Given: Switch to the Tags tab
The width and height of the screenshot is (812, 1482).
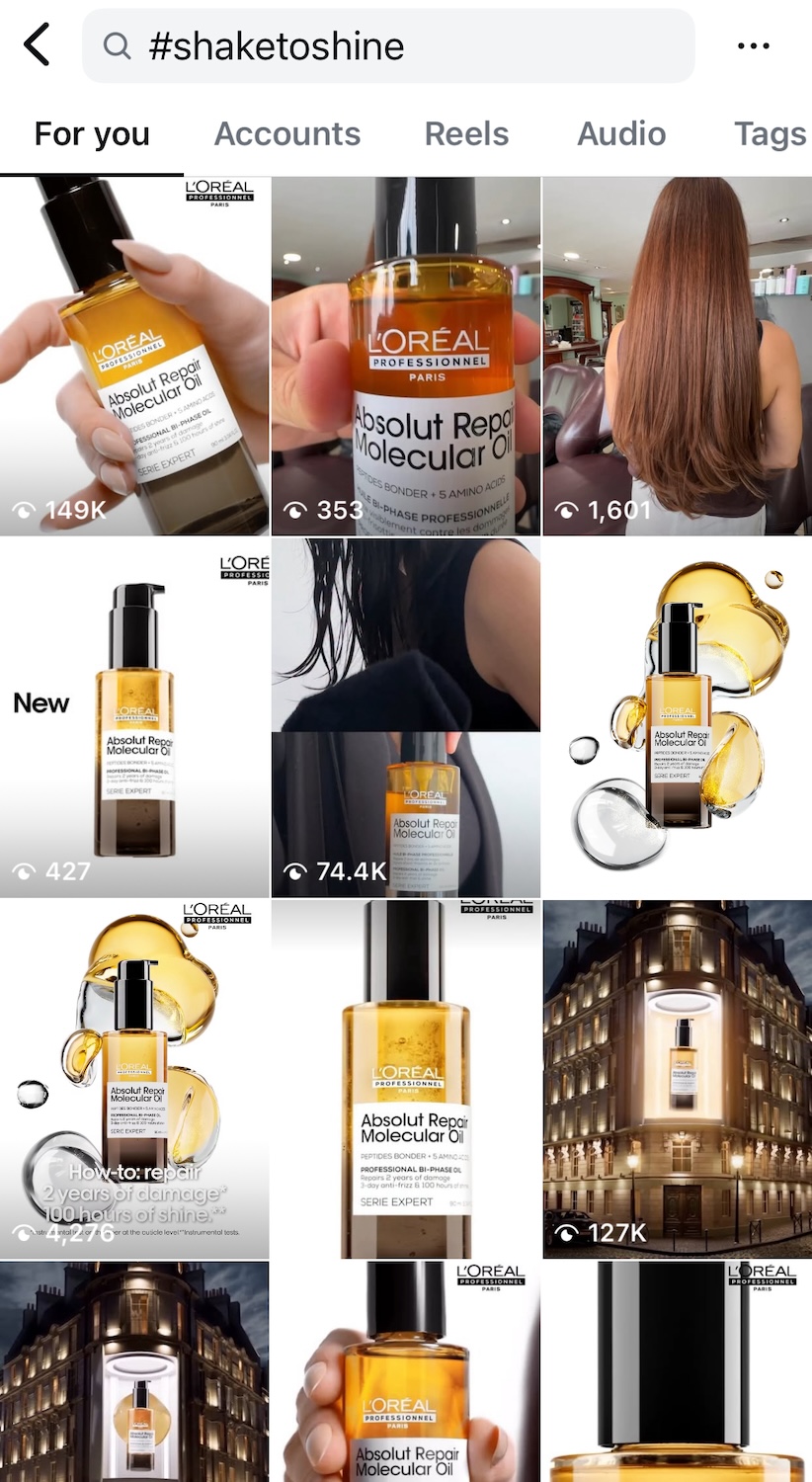Looking at the screenshot, I should (771, 134).
